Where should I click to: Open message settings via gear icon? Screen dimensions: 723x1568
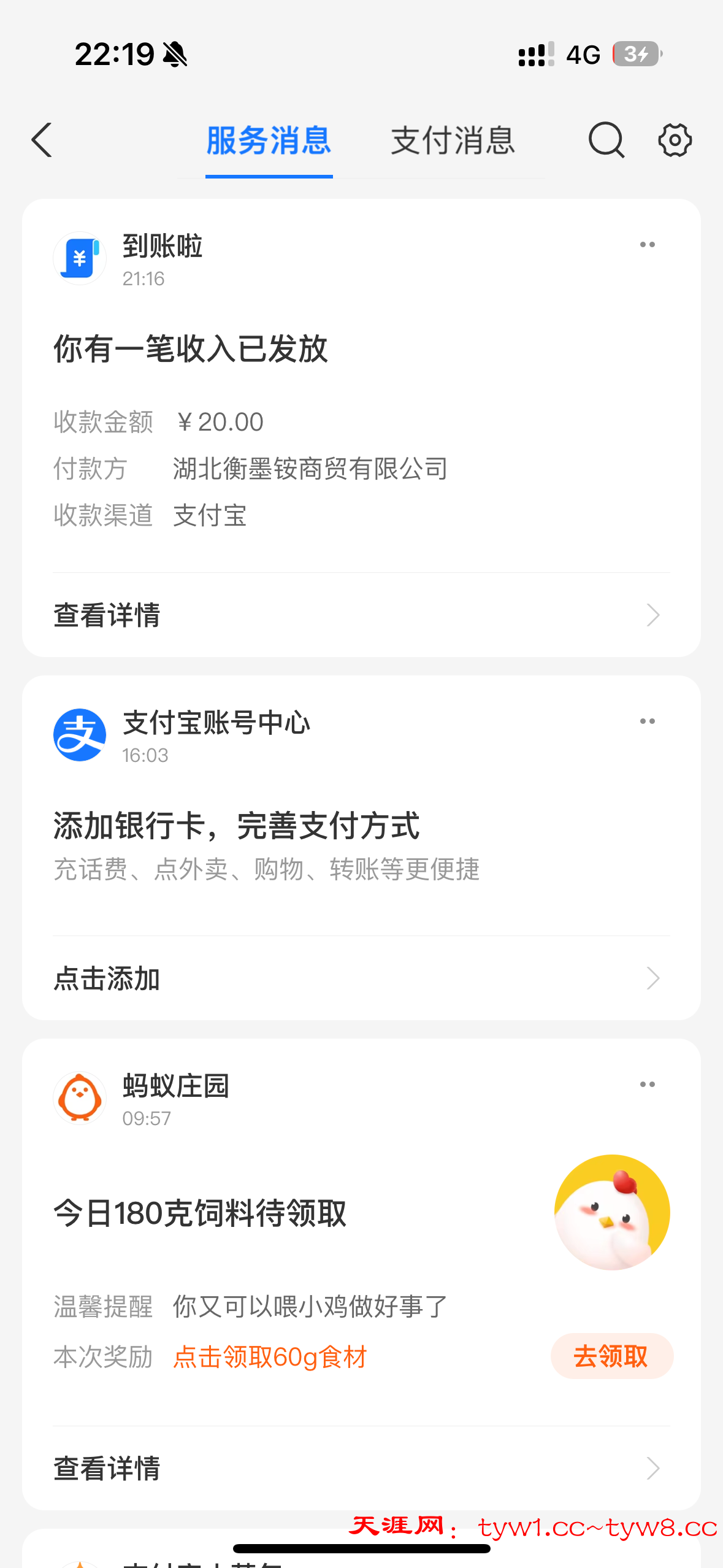tap(673, 139)
